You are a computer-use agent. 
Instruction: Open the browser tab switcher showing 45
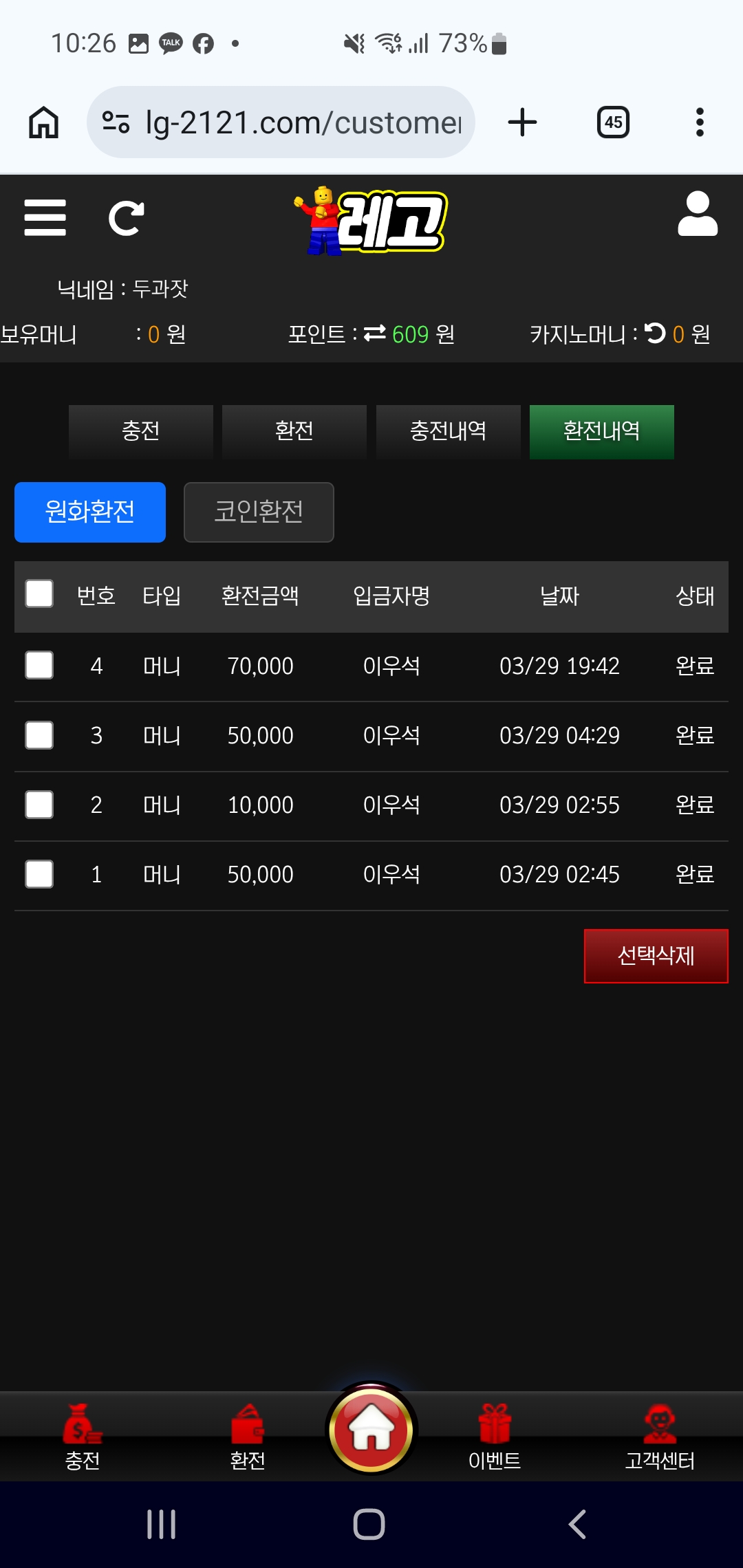pos(613,122)
